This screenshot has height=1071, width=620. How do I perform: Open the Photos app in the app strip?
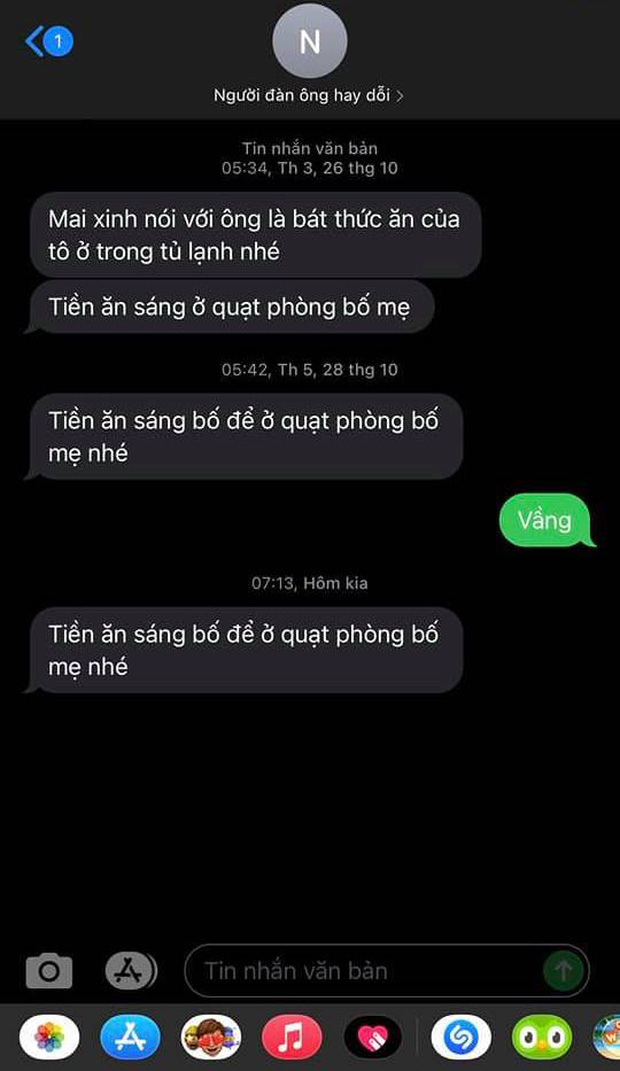[49, 1037]
